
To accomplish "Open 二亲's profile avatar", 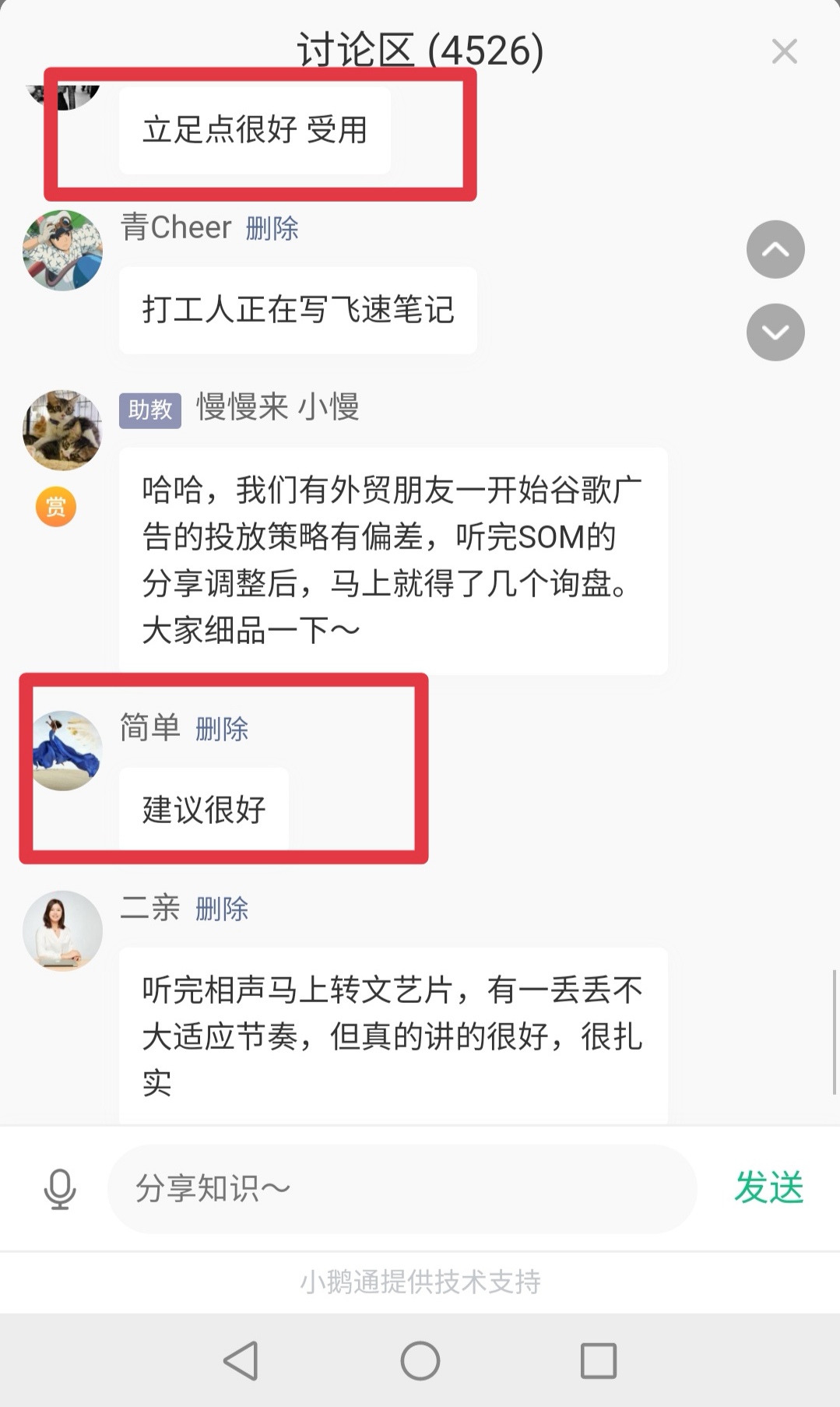I will pyautogui.click(x=62, y=930).
